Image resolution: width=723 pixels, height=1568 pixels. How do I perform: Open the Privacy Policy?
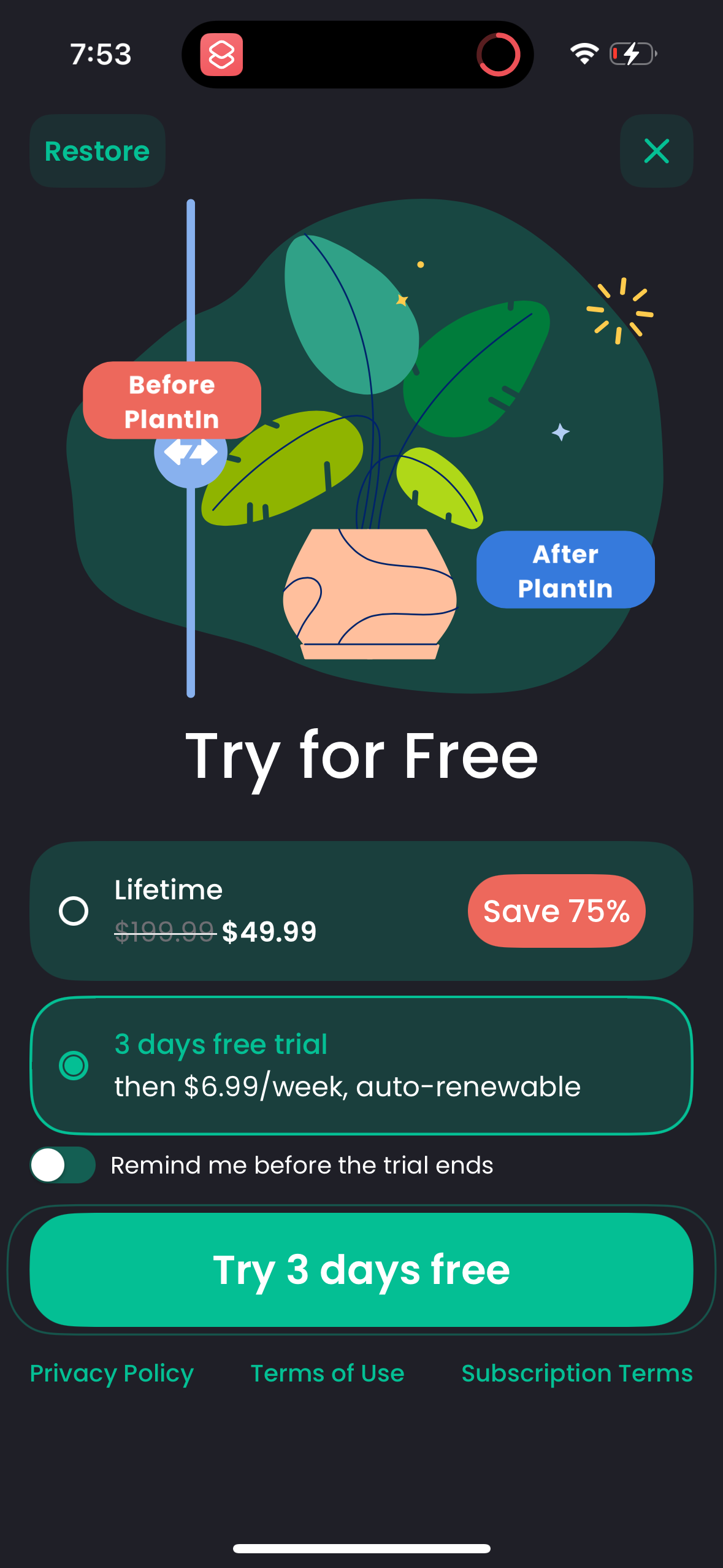click(111, 1373)
